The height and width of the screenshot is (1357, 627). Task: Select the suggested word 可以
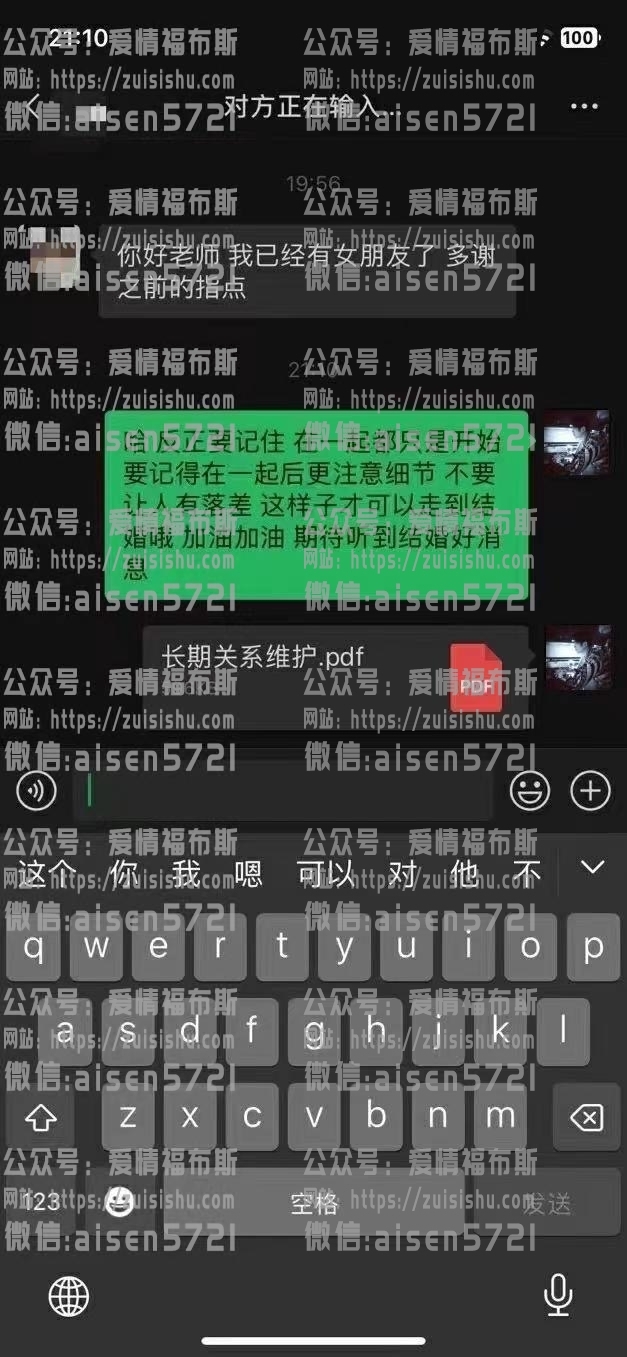point(325,873)
